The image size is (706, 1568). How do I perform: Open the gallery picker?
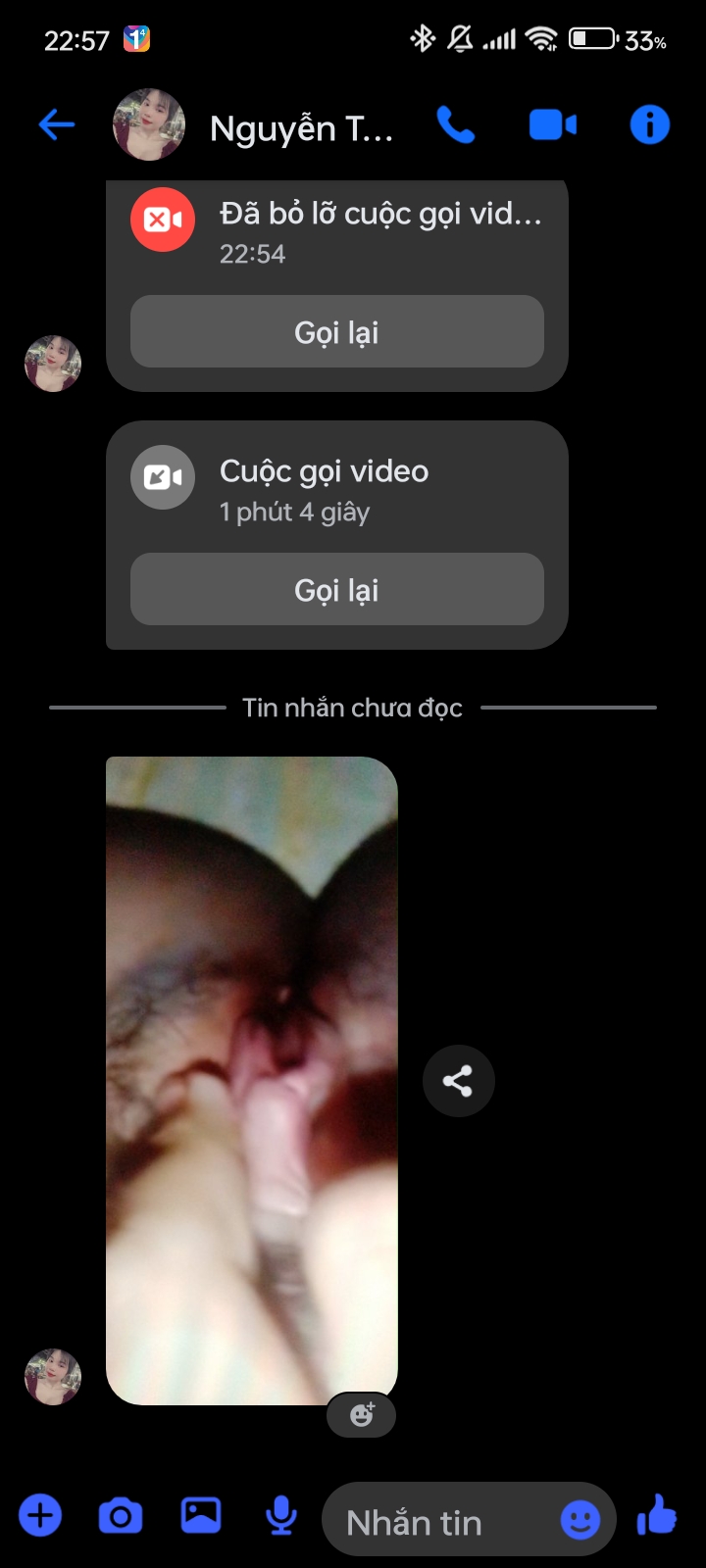click(201, 1516)
